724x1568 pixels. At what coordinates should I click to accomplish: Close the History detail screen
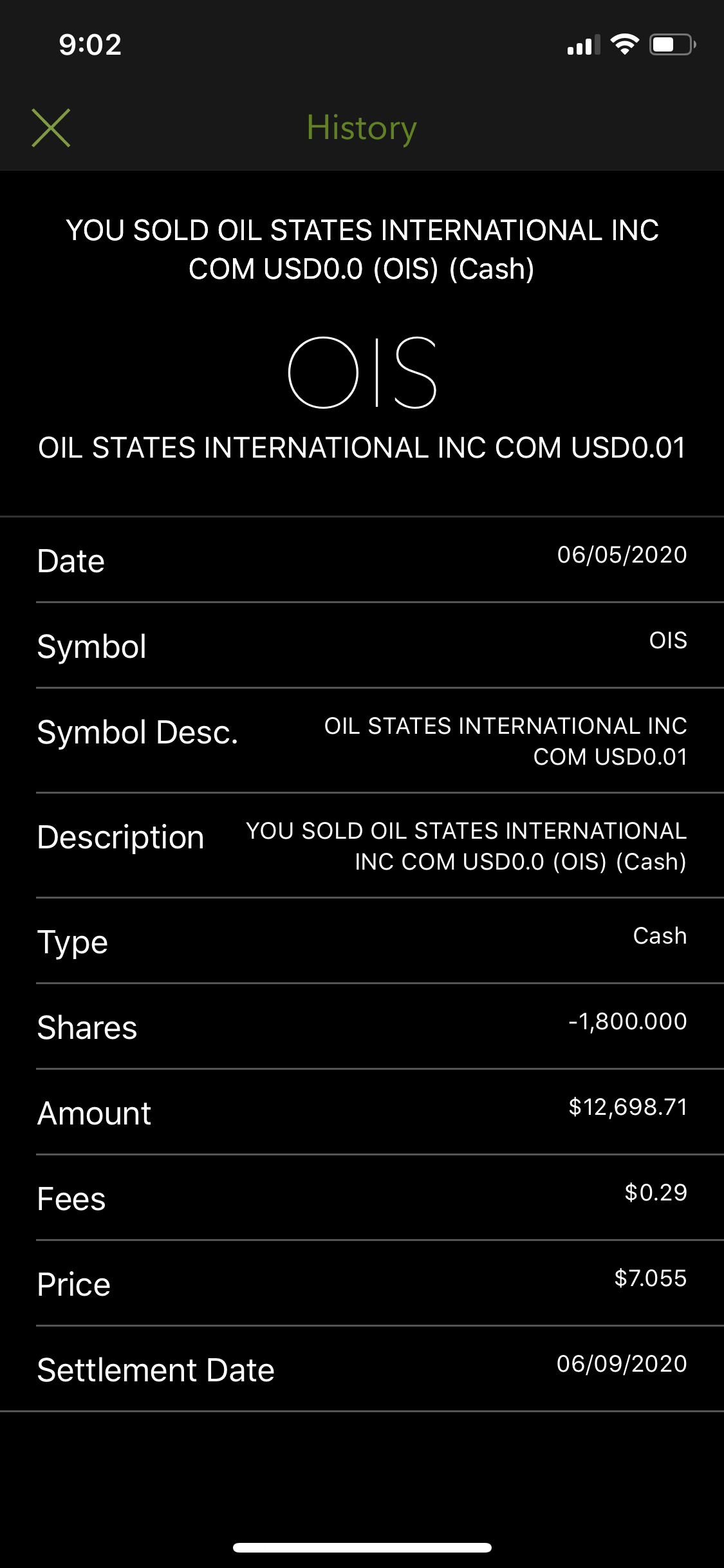[x=51, y=128]
